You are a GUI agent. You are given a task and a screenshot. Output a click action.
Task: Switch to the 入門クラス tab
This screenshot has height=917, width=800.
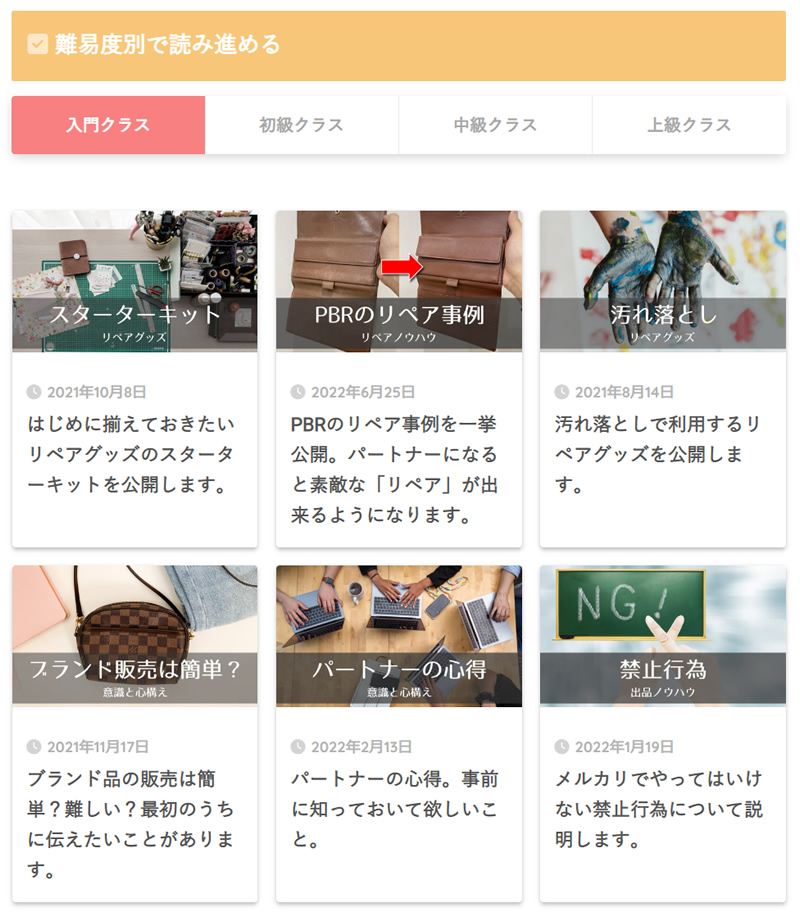coord(108,125)
